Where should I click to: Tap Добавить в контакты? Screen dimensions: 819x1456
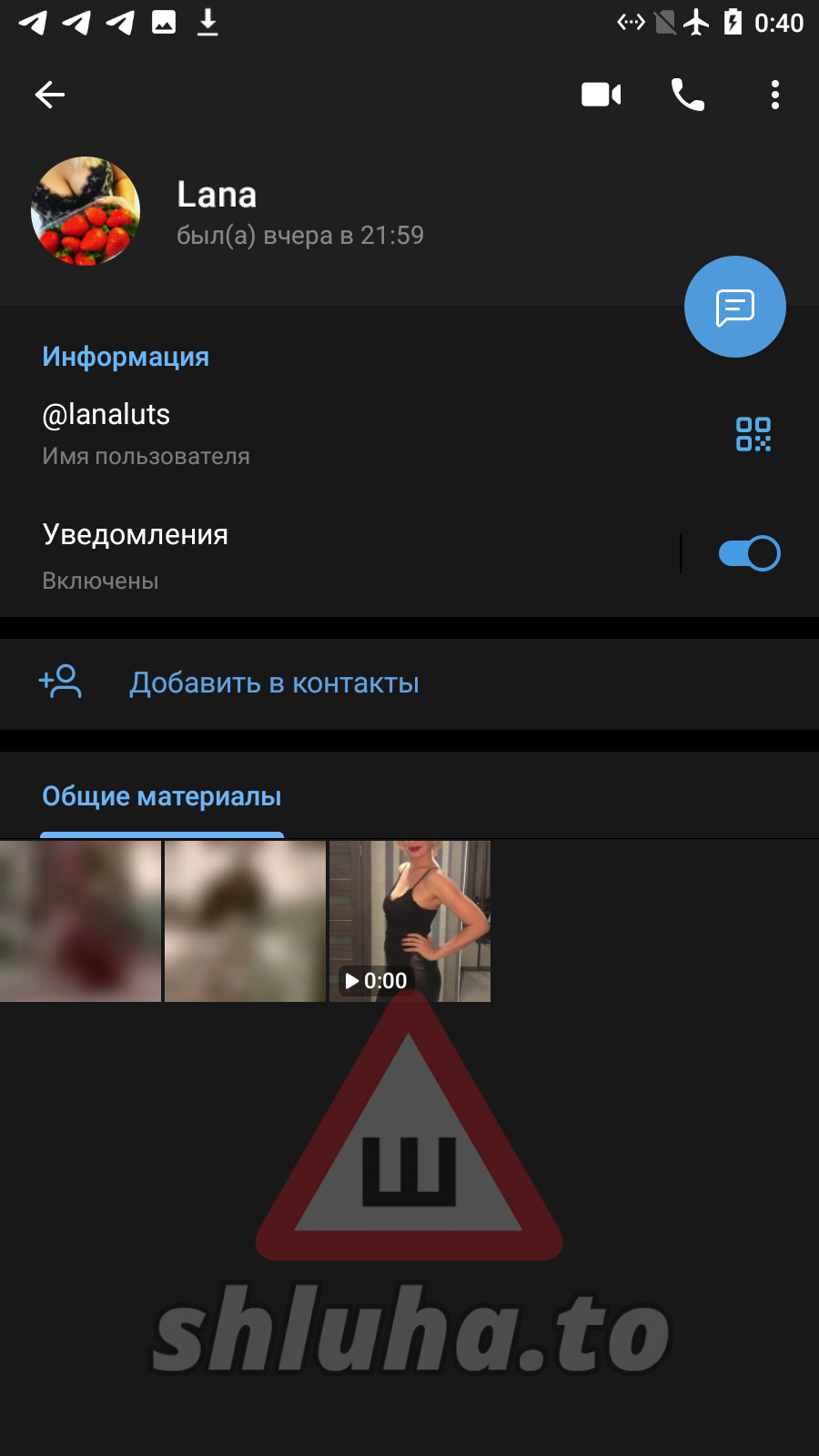[273, 683]
